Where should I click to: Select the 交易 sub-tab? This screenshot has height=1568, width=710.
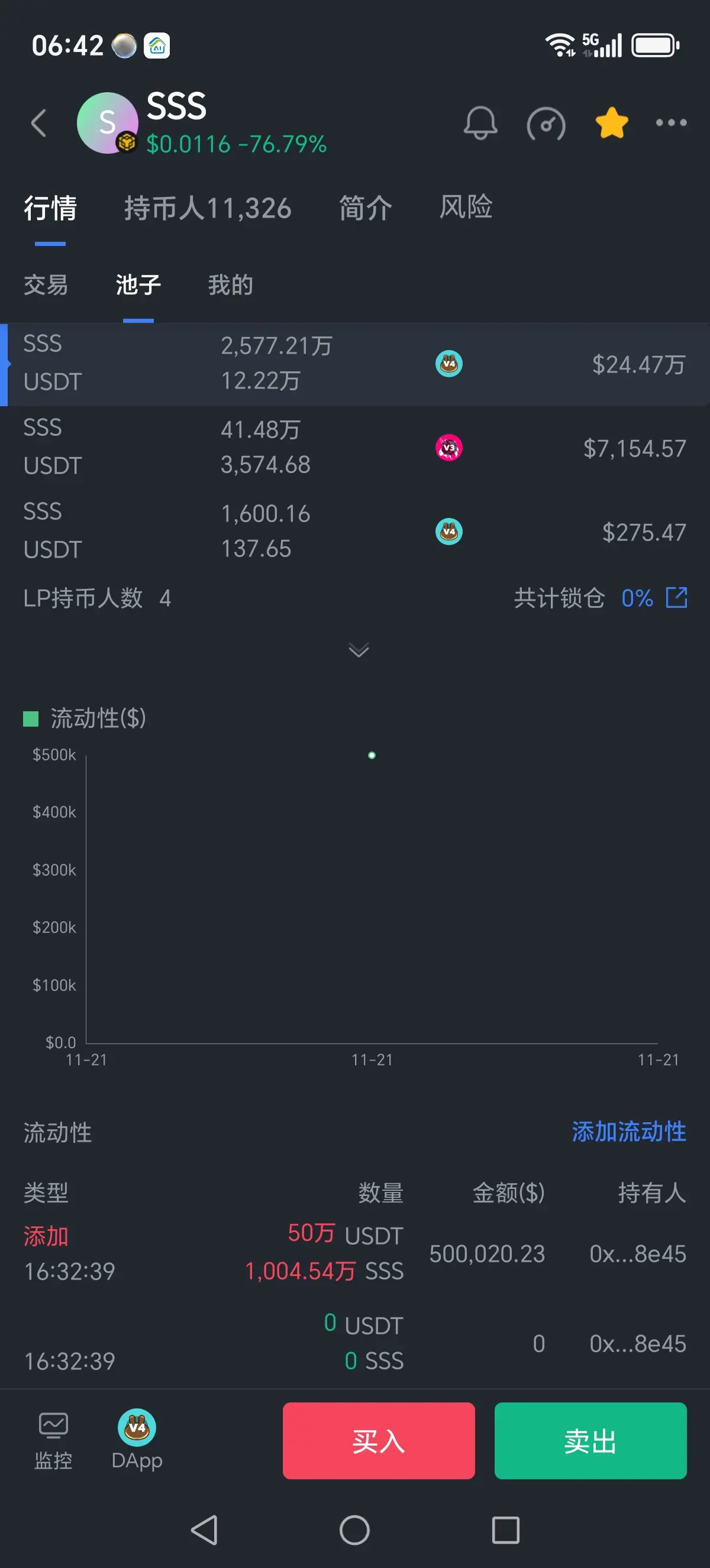[46, 285]
